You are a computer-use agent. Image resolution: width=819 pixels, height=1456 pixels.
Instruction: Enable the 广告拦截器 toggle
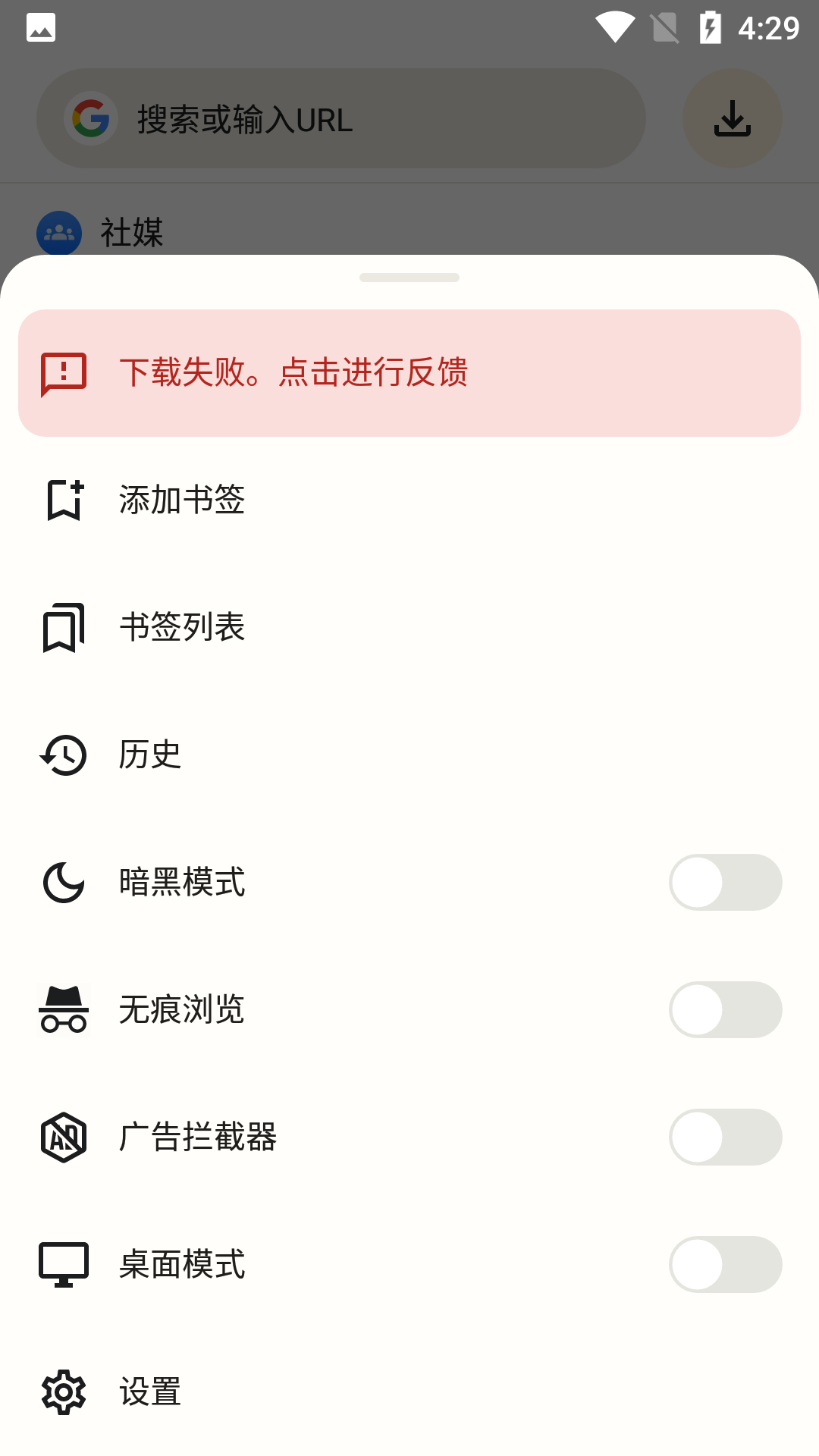coord(725,1137)
